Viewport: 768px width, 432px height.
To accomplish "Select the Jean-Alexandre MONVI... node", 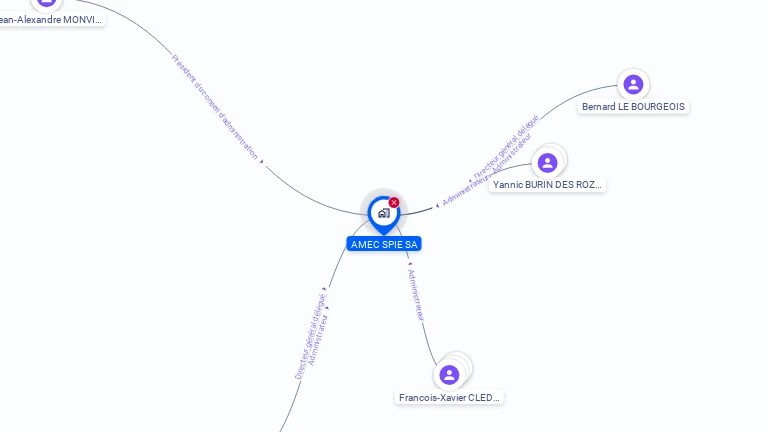I will pyautogui.click(x=46, y=3).
